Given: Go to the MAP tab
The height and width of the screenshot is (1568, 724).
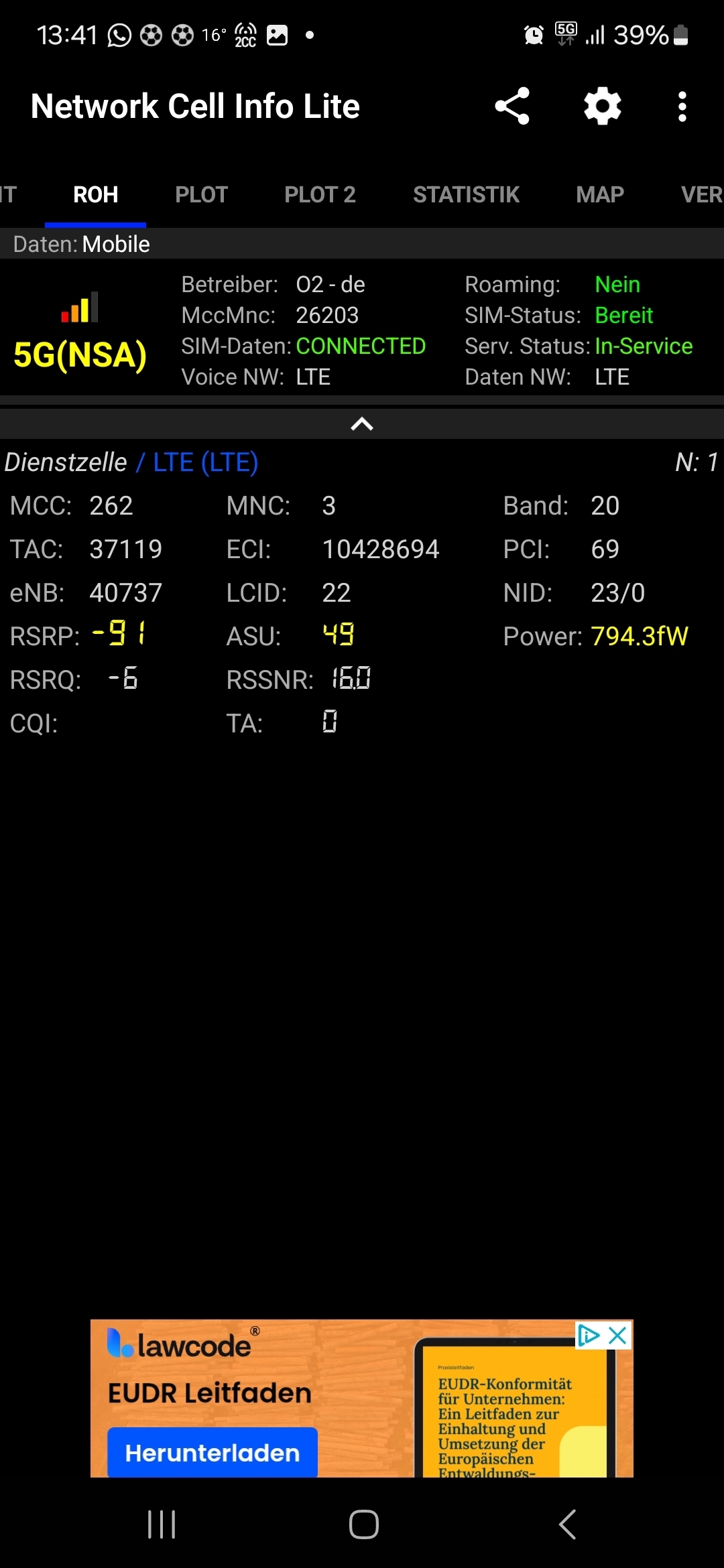Looking at the screenshot, I should 600,195.
